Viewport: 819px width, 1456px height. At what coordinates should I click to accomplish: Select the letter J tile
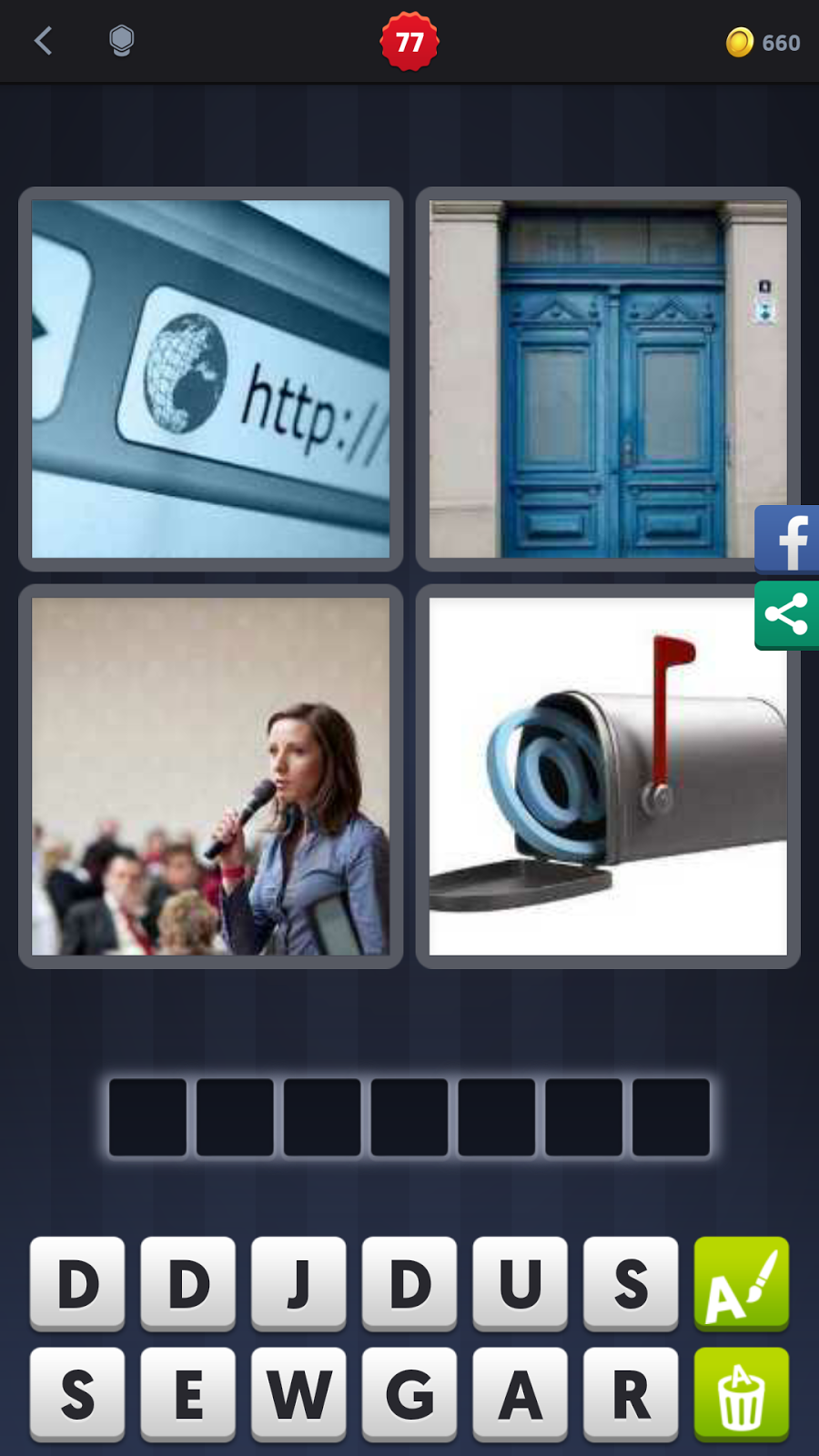coord(298,1283)
